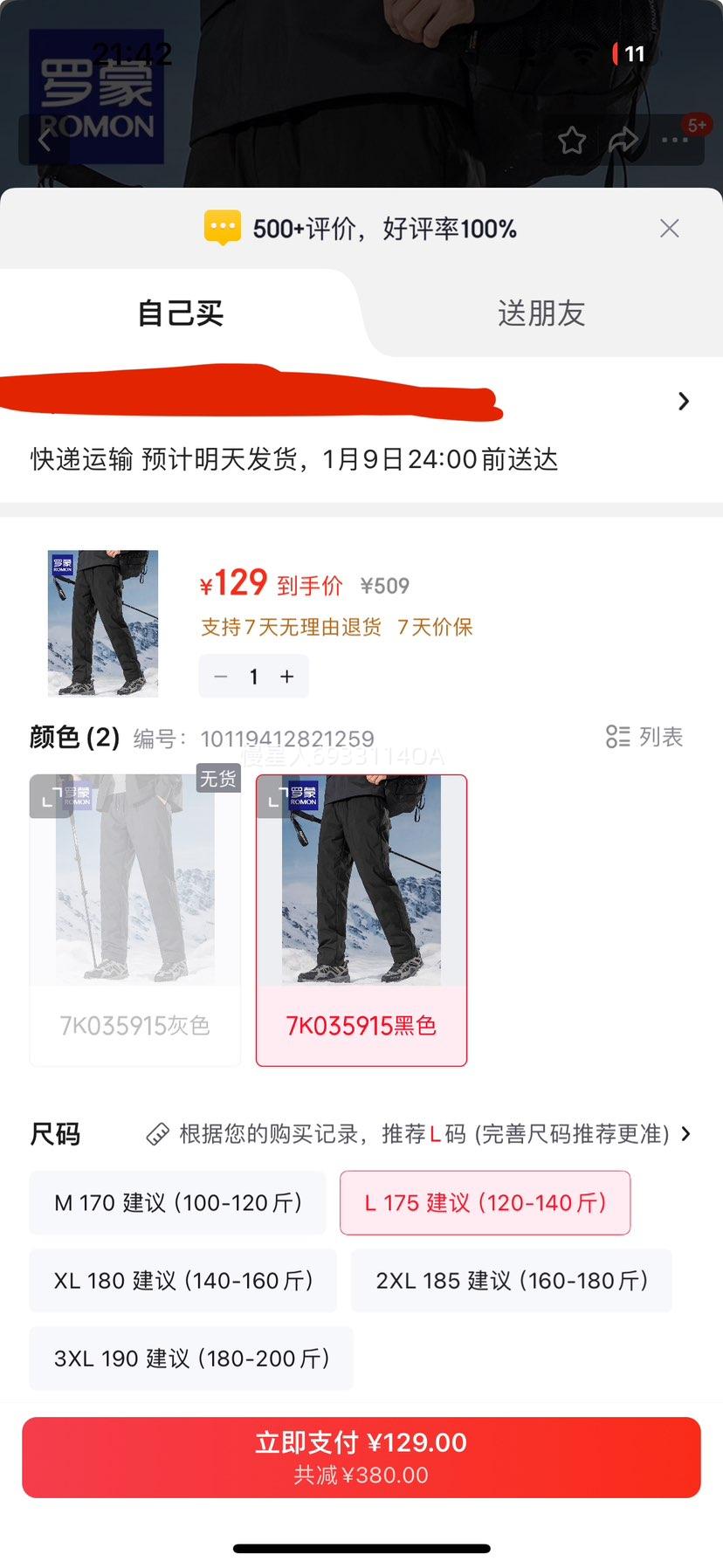Select size 2XL 185
This screenshot has height=1568, width=723.
click(511, 1280)
